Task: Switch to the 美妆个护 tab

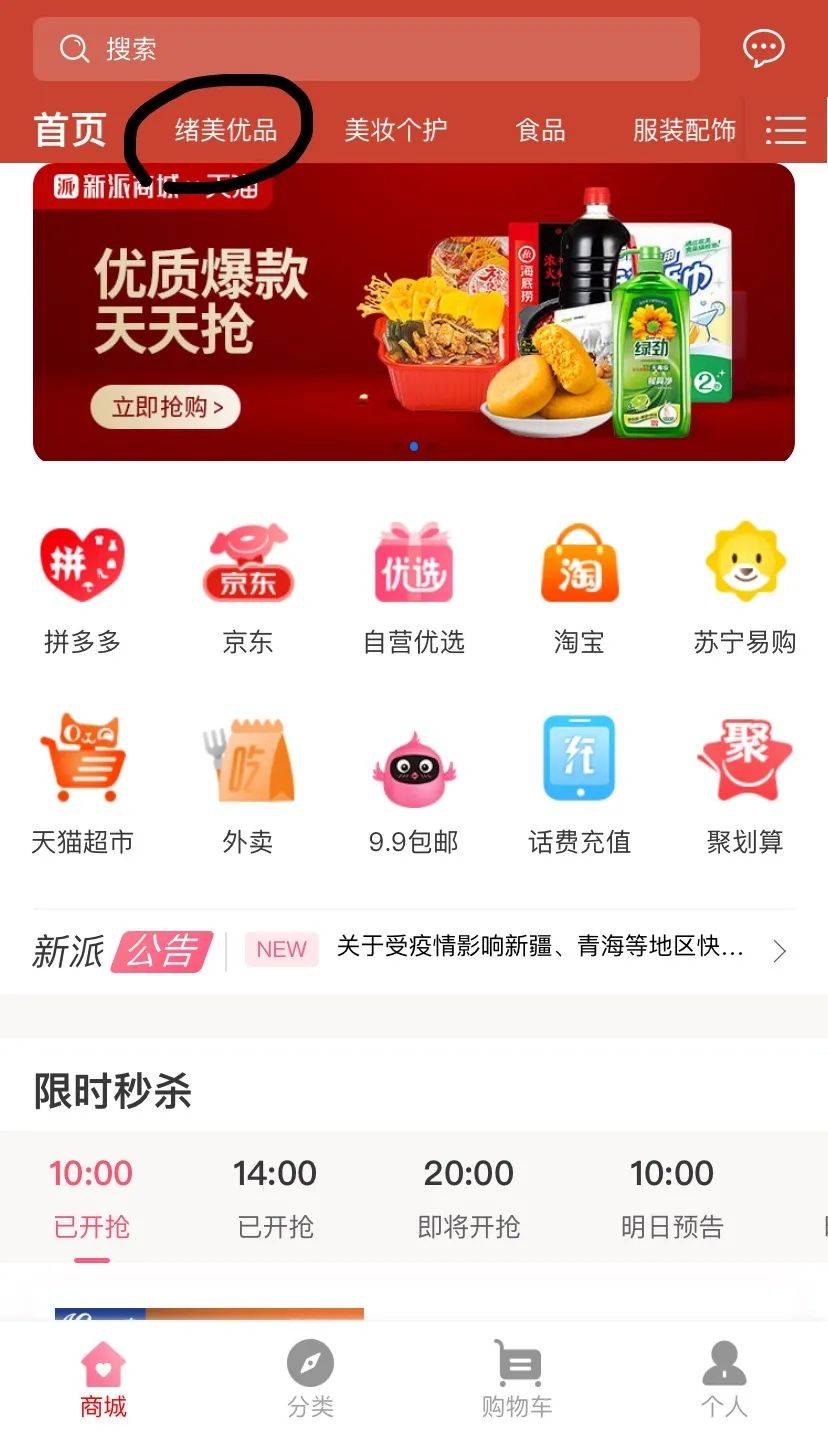Action: coord(395,130)
